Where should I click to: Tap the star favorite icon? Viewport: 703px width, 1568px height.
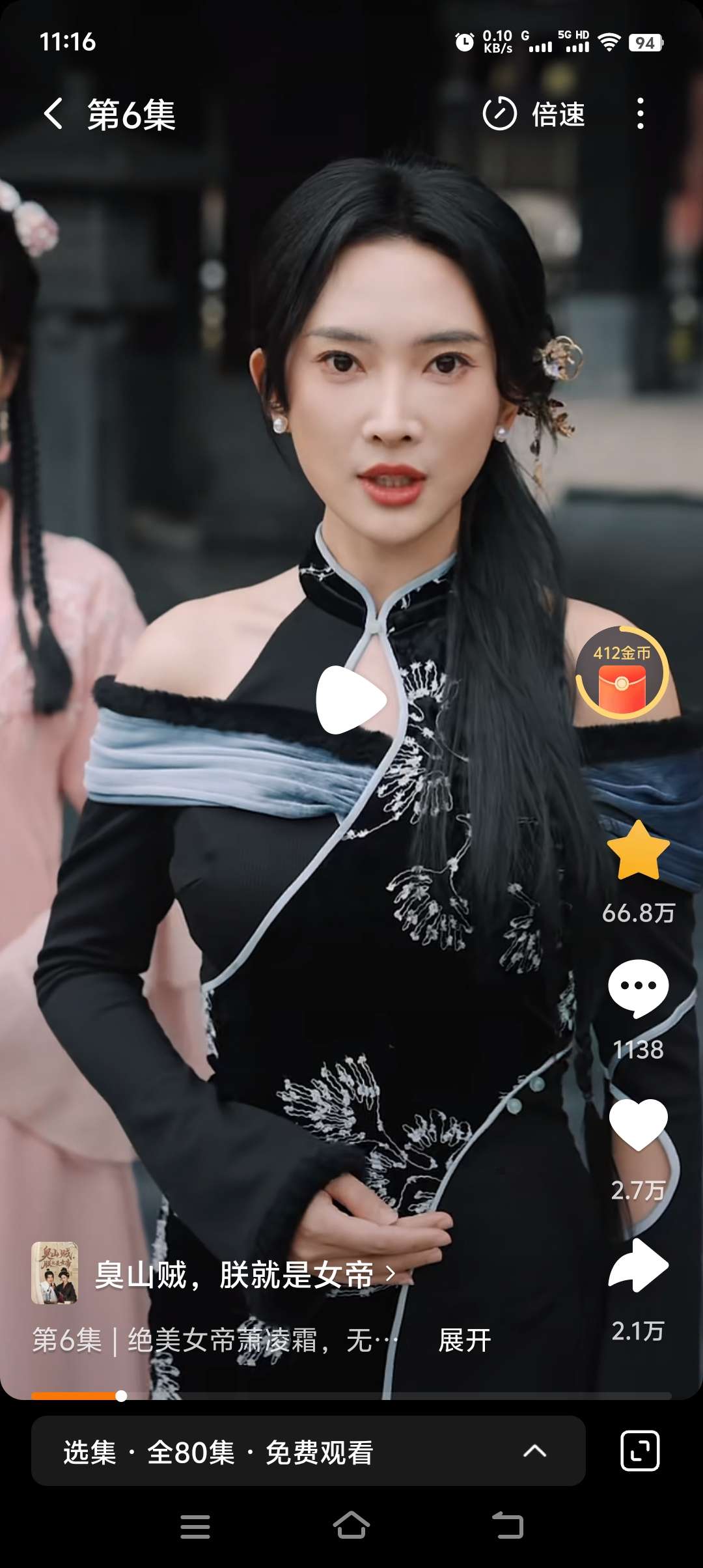(x=638, y=852)
